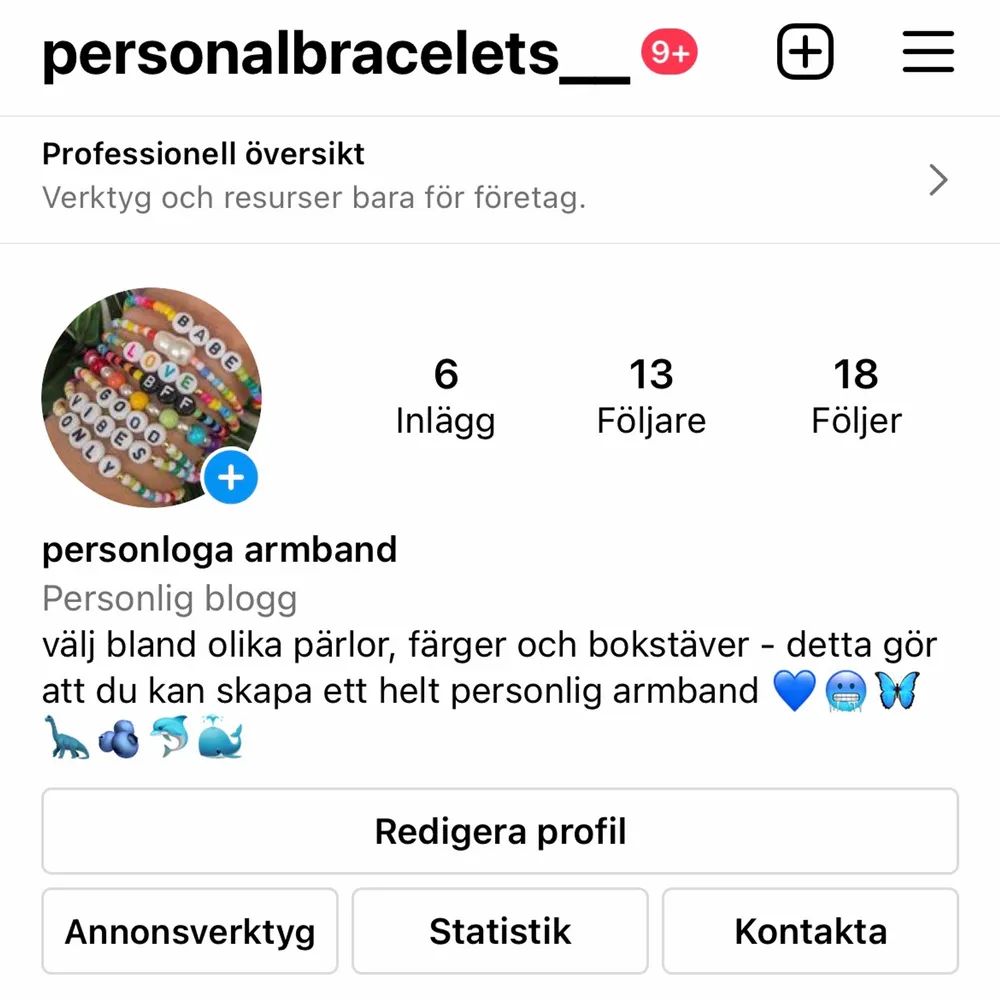Screen dimensions: 1000x1001
Task: Click the Redigera profil button
Action: click(x=500, y=831)
